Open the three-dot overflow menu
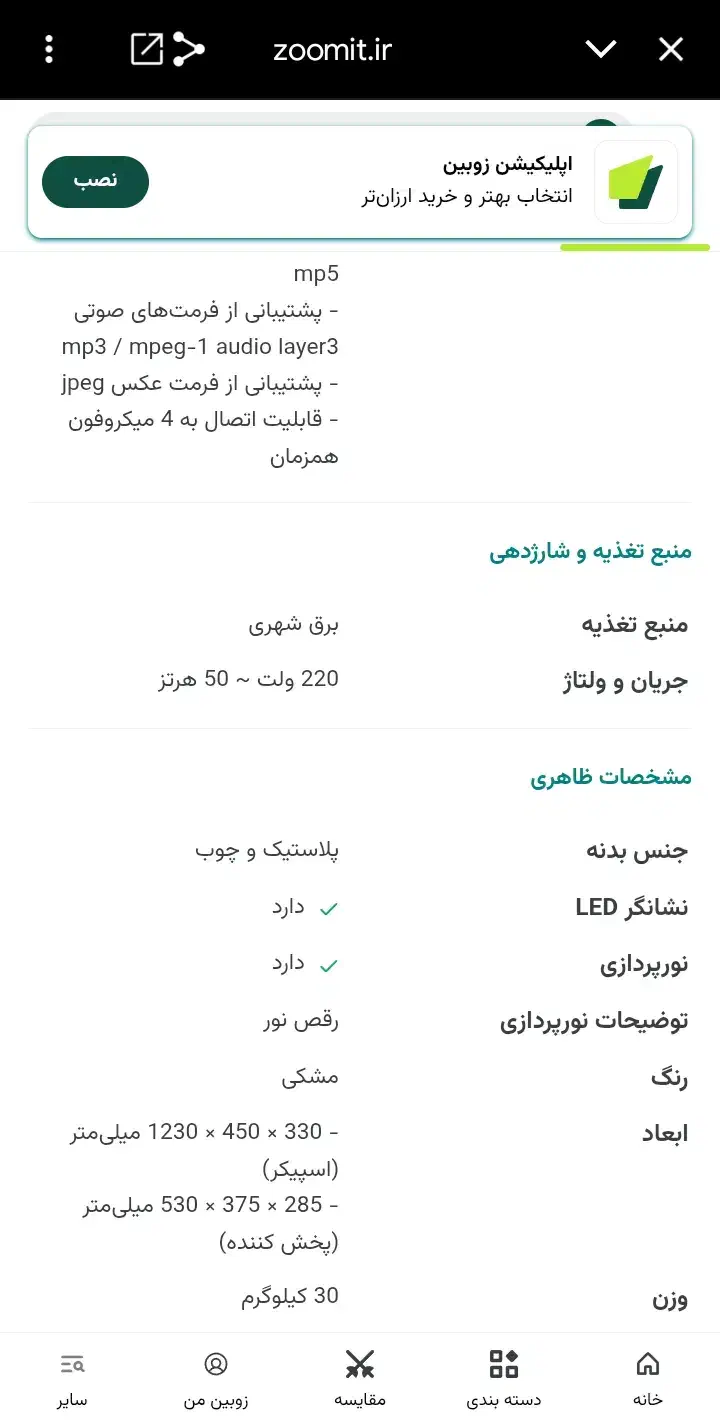Screen dimensions: 720x1423 click(48, 48)
